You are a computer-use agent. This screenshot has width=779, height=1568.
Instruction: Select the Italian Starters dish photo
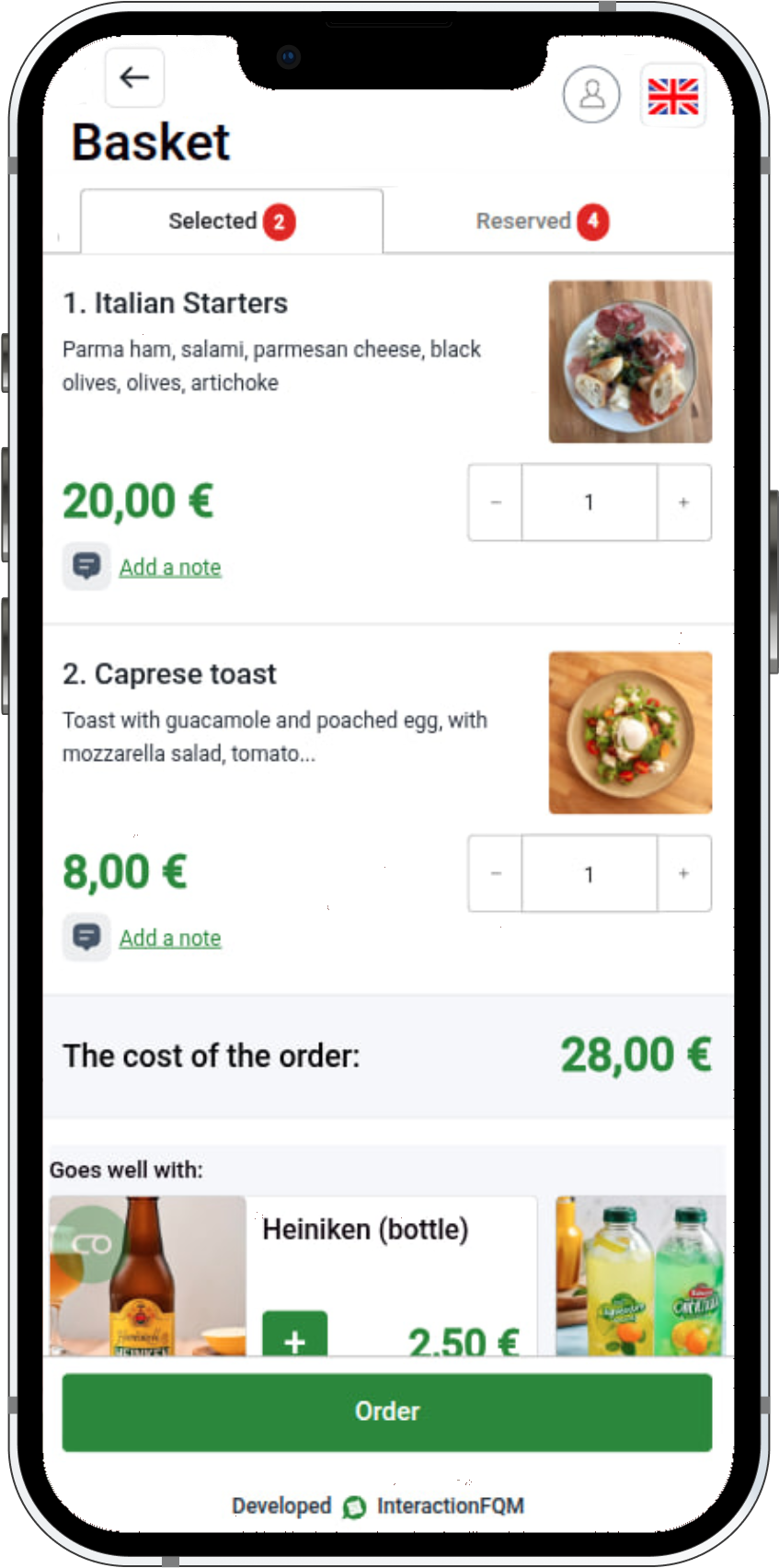(x=630, y=361)
